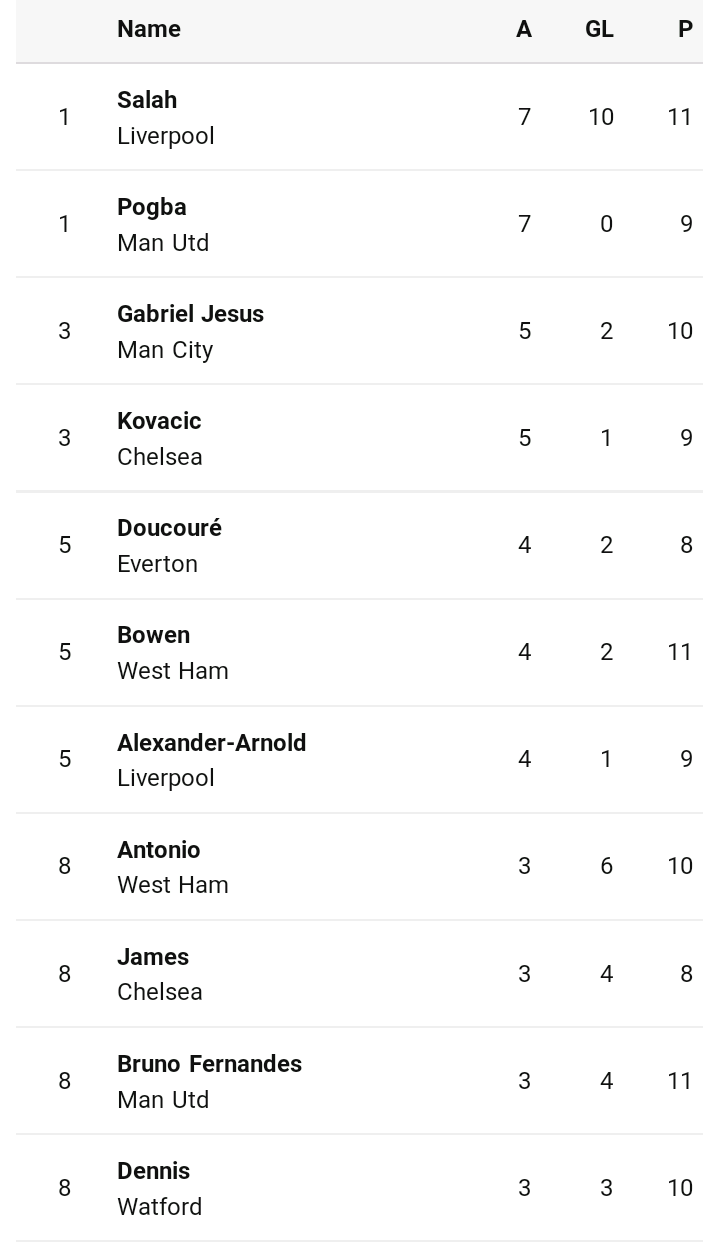Select the Alexander-Arnold row
This screenshot has height=1250, width=720.
(x=359, y=760)
